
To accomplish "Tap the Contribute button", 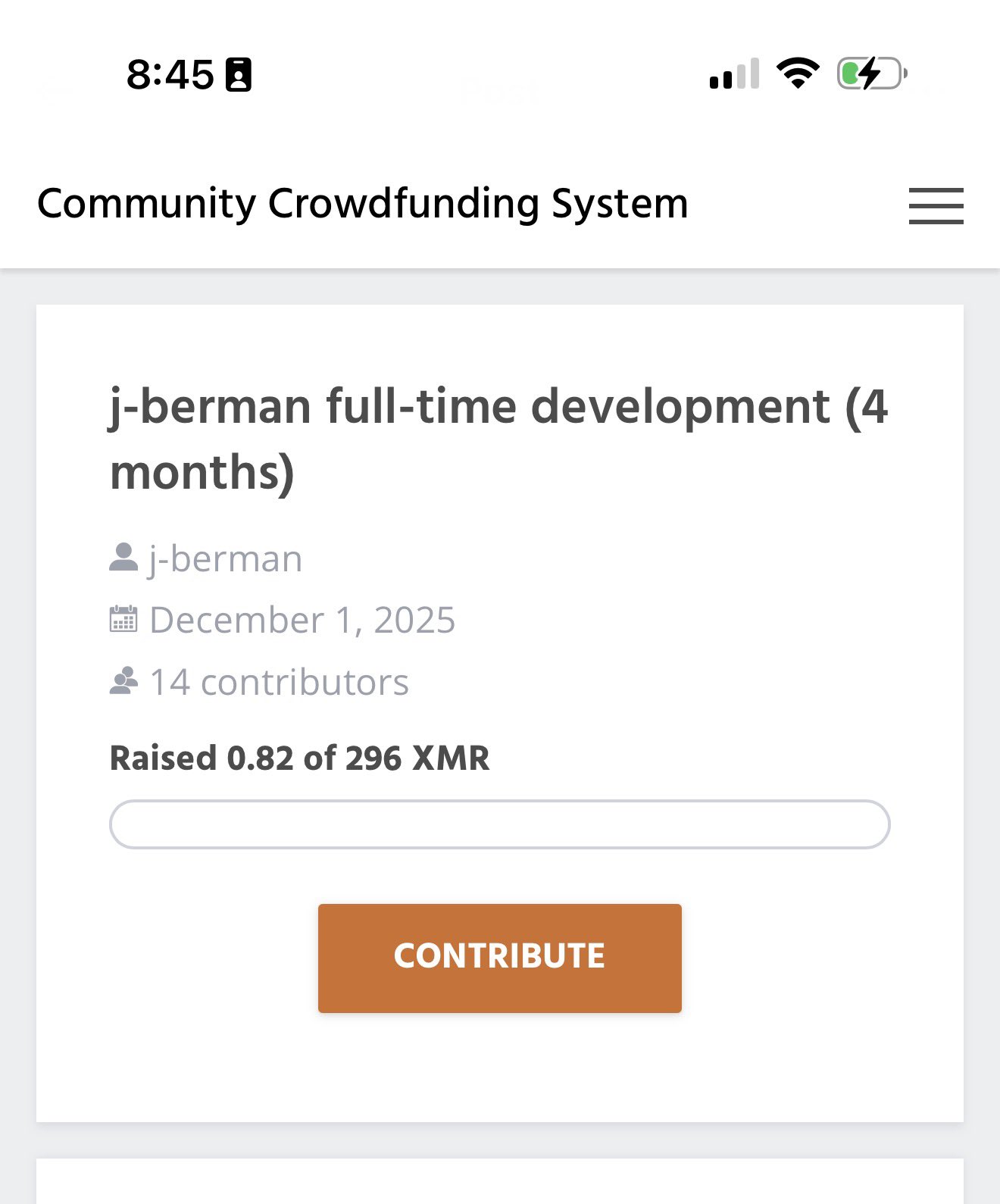I will point(499,958).
